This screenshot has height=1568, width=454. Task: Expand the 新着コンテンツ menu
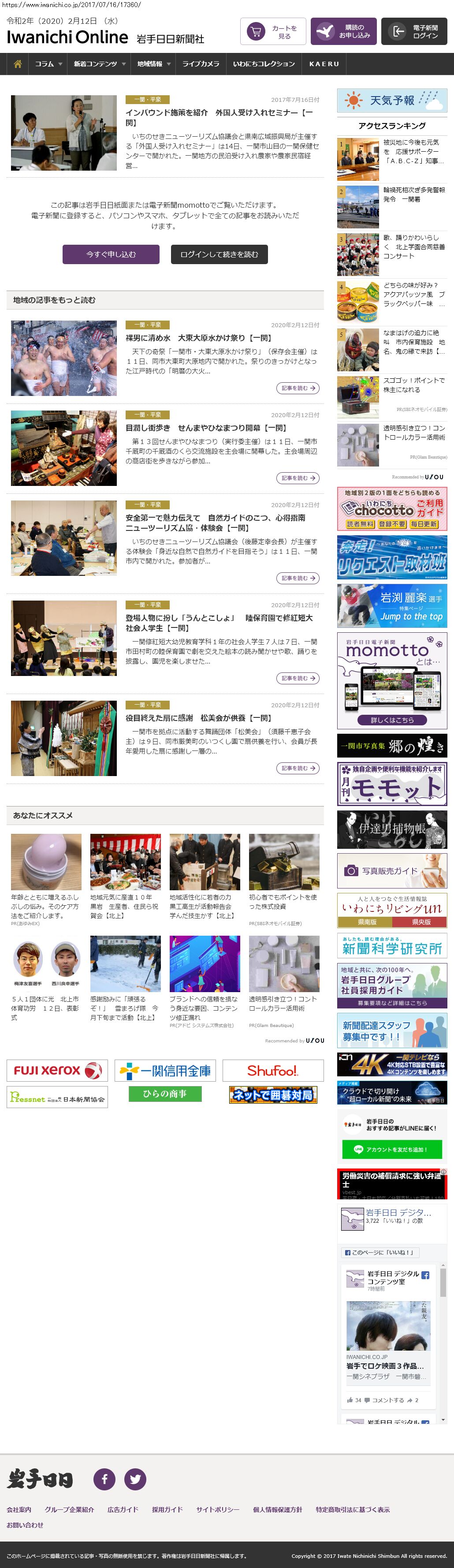pyautogui.click(x=99, y=64)
